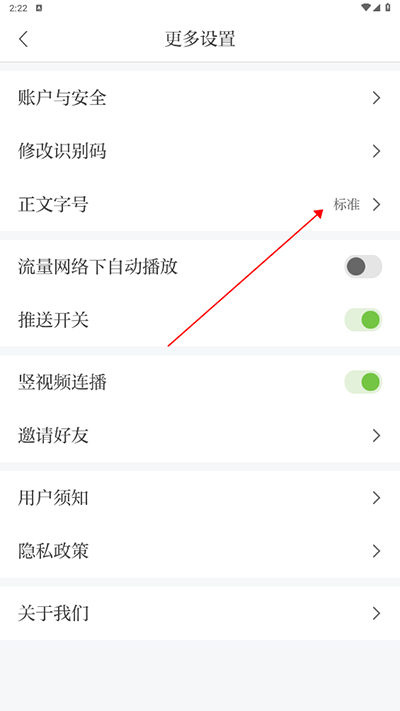
Task: Change 正文字号 font size
Action: click(200, 205)
